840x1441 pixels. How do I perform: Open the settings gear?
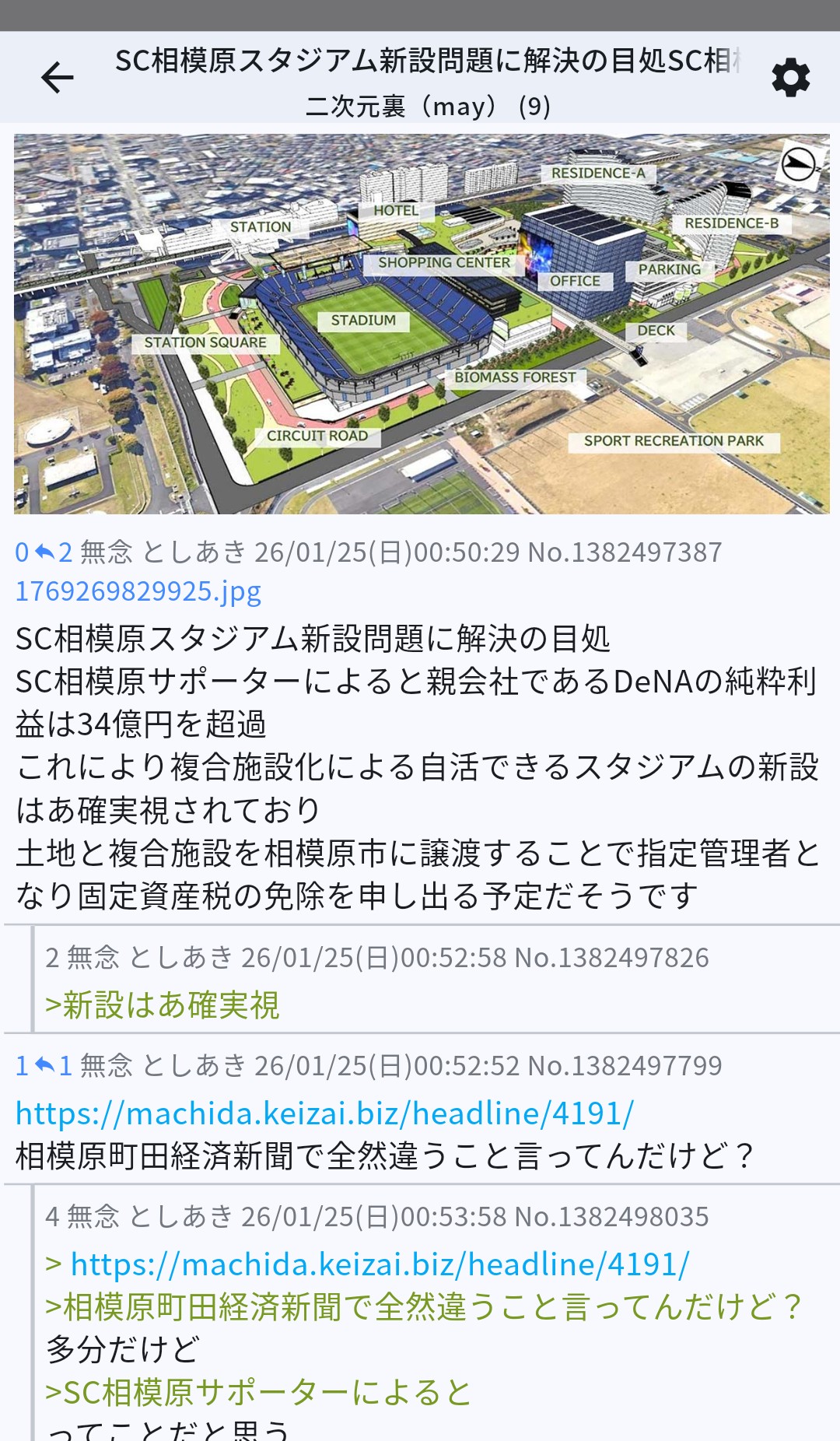coord(790,78)
